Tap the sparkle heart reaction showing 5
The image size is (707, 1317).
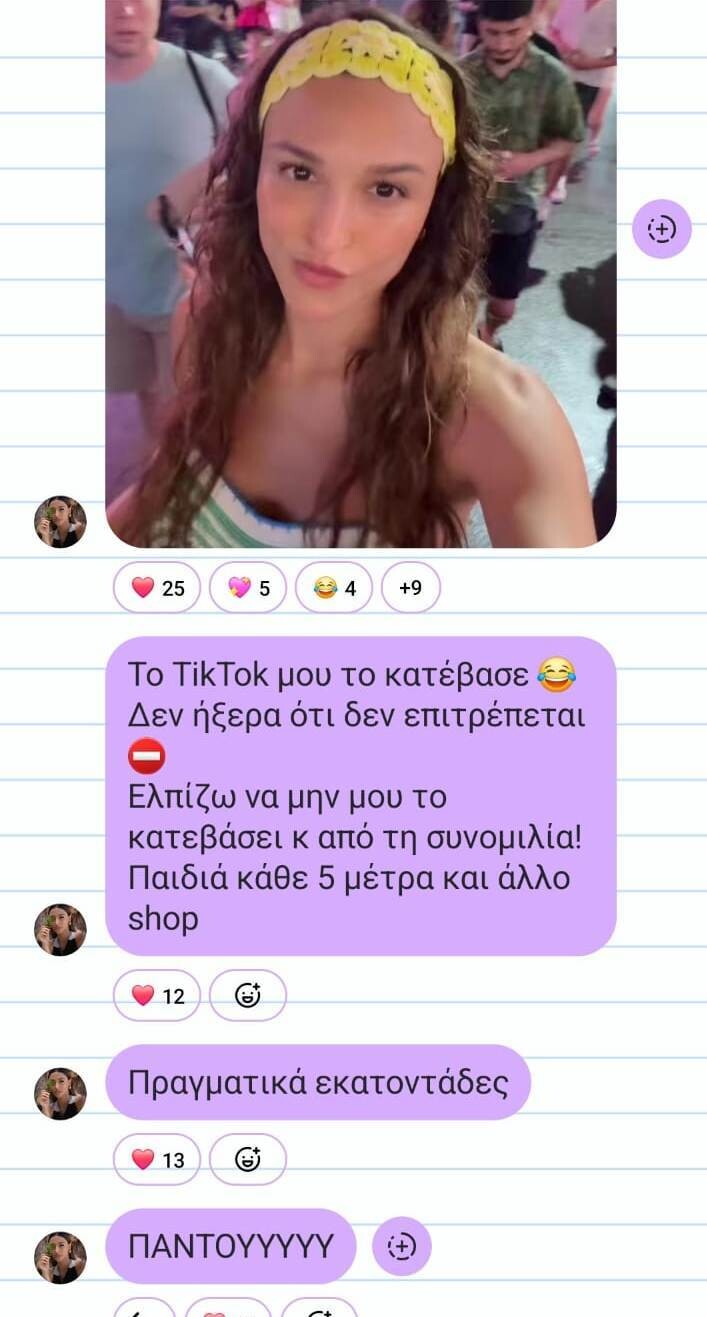(x=248, y=588)
